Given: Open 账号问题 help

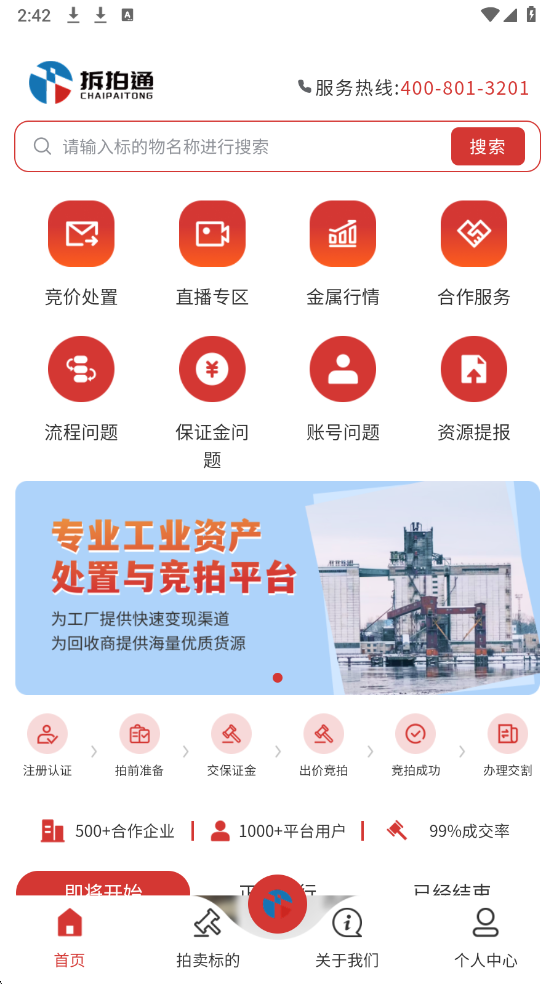Looking at the screenshot, I should pos(343,389).
